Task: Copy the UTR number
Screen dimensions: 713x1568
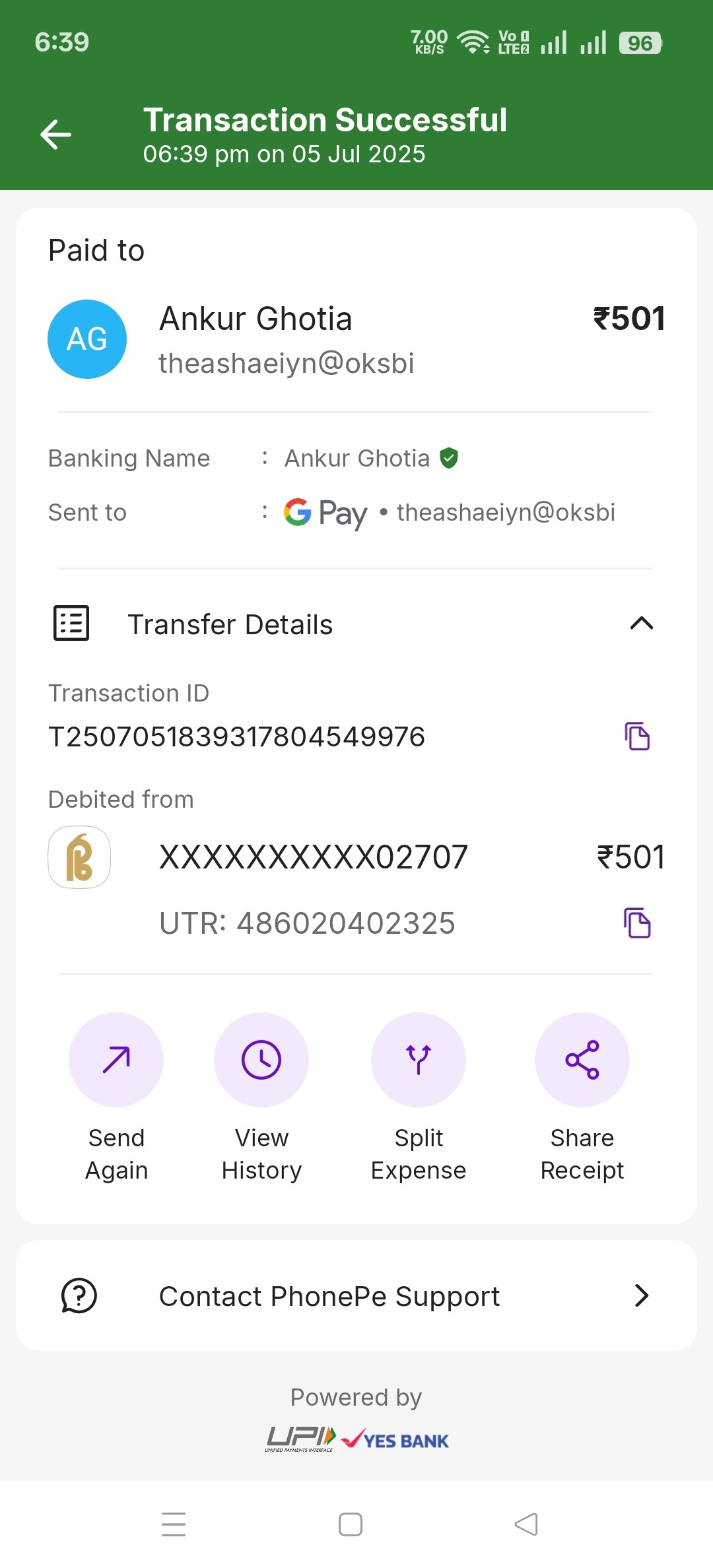Action: coord(637,923)
